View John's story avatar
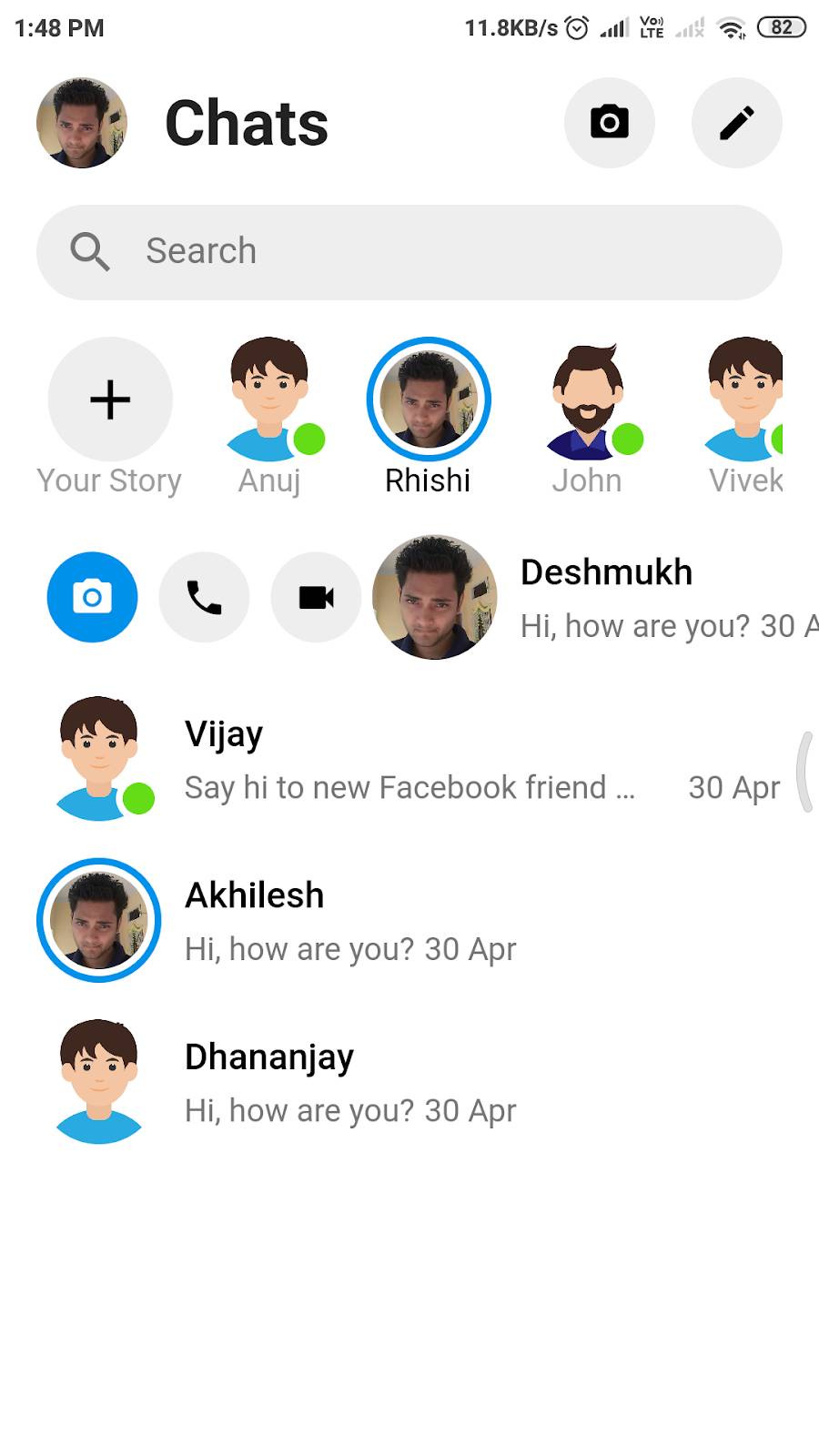The image size is (819, 1456). pos(588,399)
